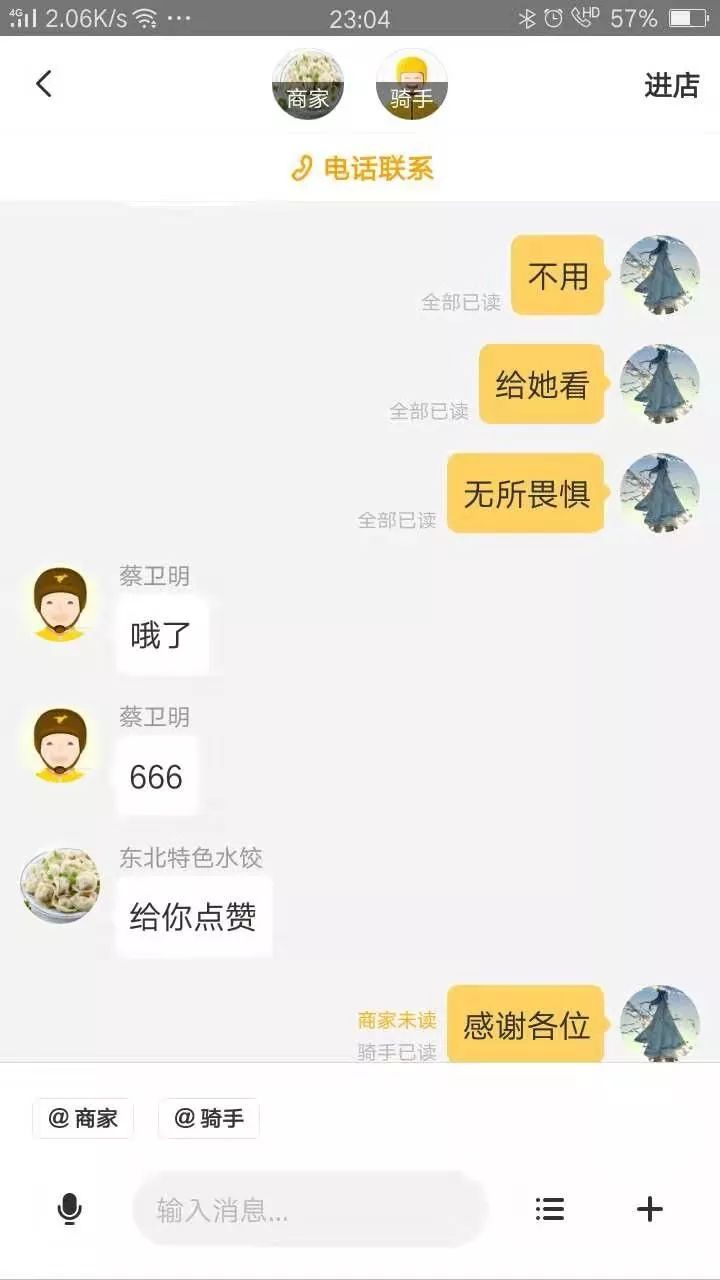
Task: Open 东北特色水饺 merchant avatar in chat
Action: (60, 886)
